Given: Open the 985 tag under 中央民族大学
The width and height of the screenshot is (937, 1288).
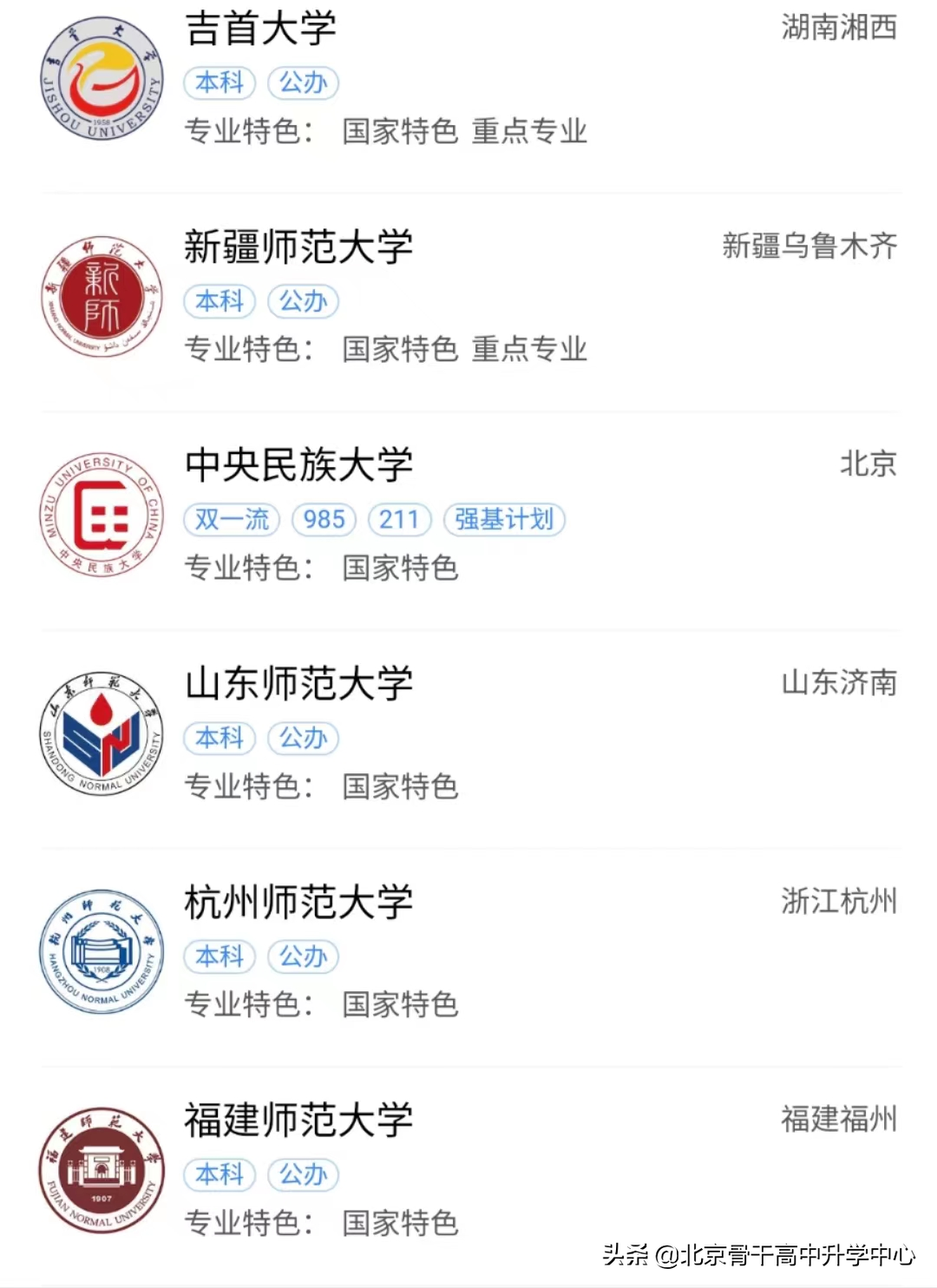Looking at the screenshot, I should pos(323,519).
